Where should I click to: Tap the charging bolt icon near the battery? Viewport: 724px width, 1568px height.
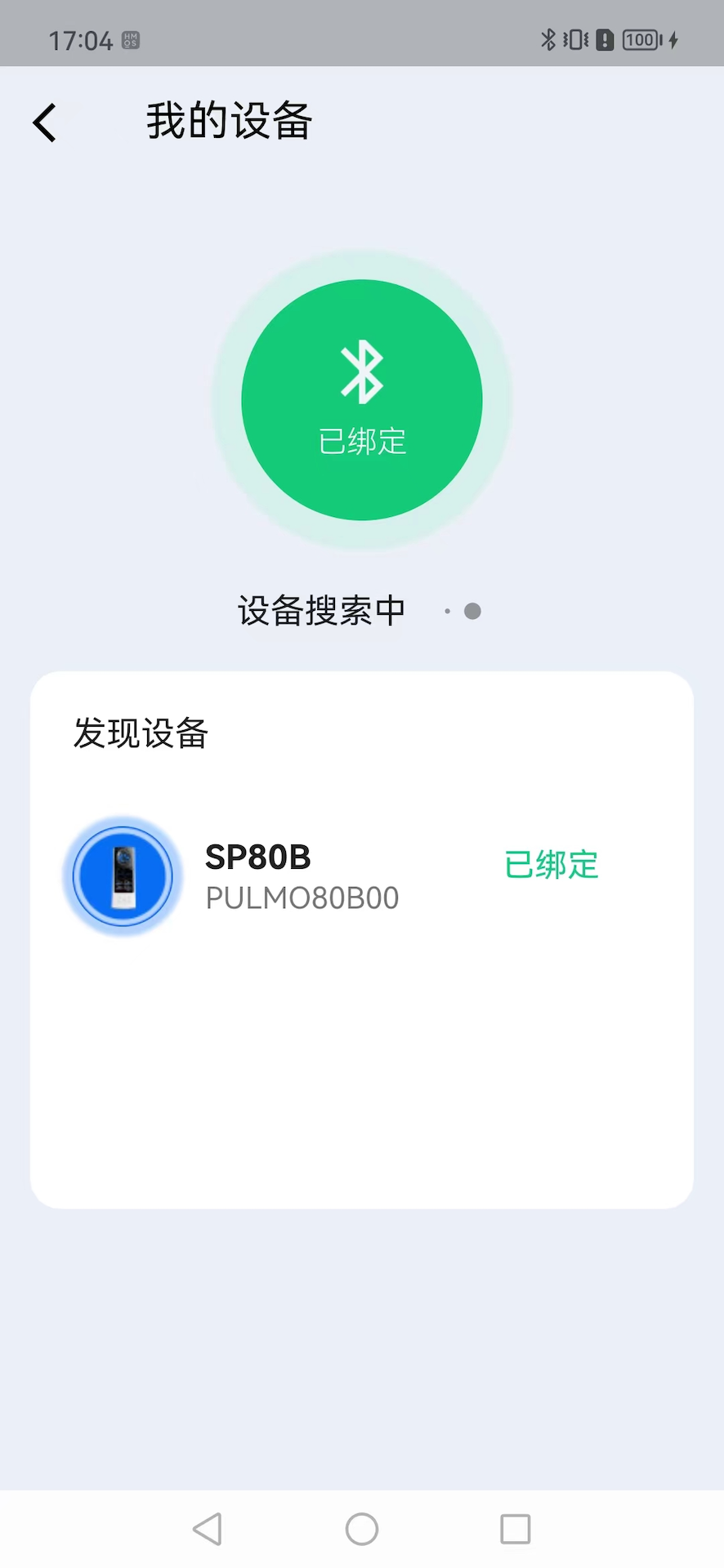673,39
